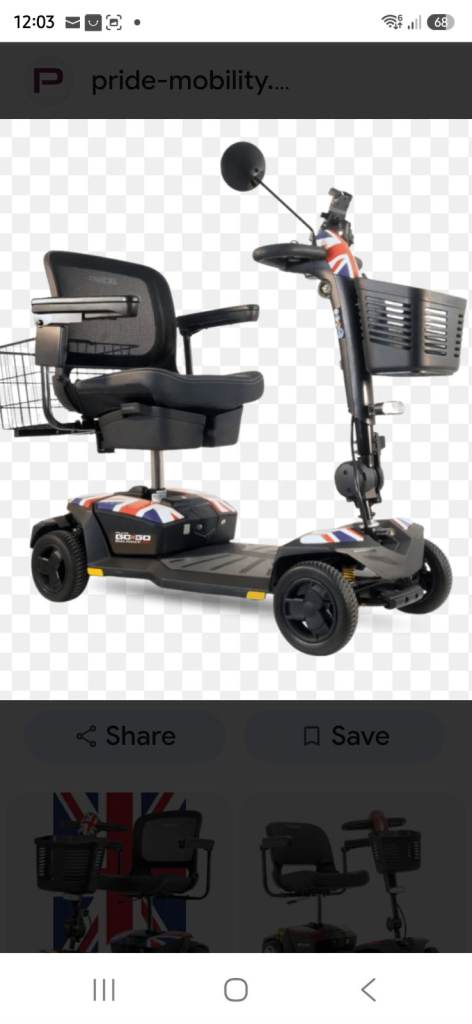This screenshot has height=1024, width=472.
Task: Open related image with Union Jack background
Action: tap(119, 872)
